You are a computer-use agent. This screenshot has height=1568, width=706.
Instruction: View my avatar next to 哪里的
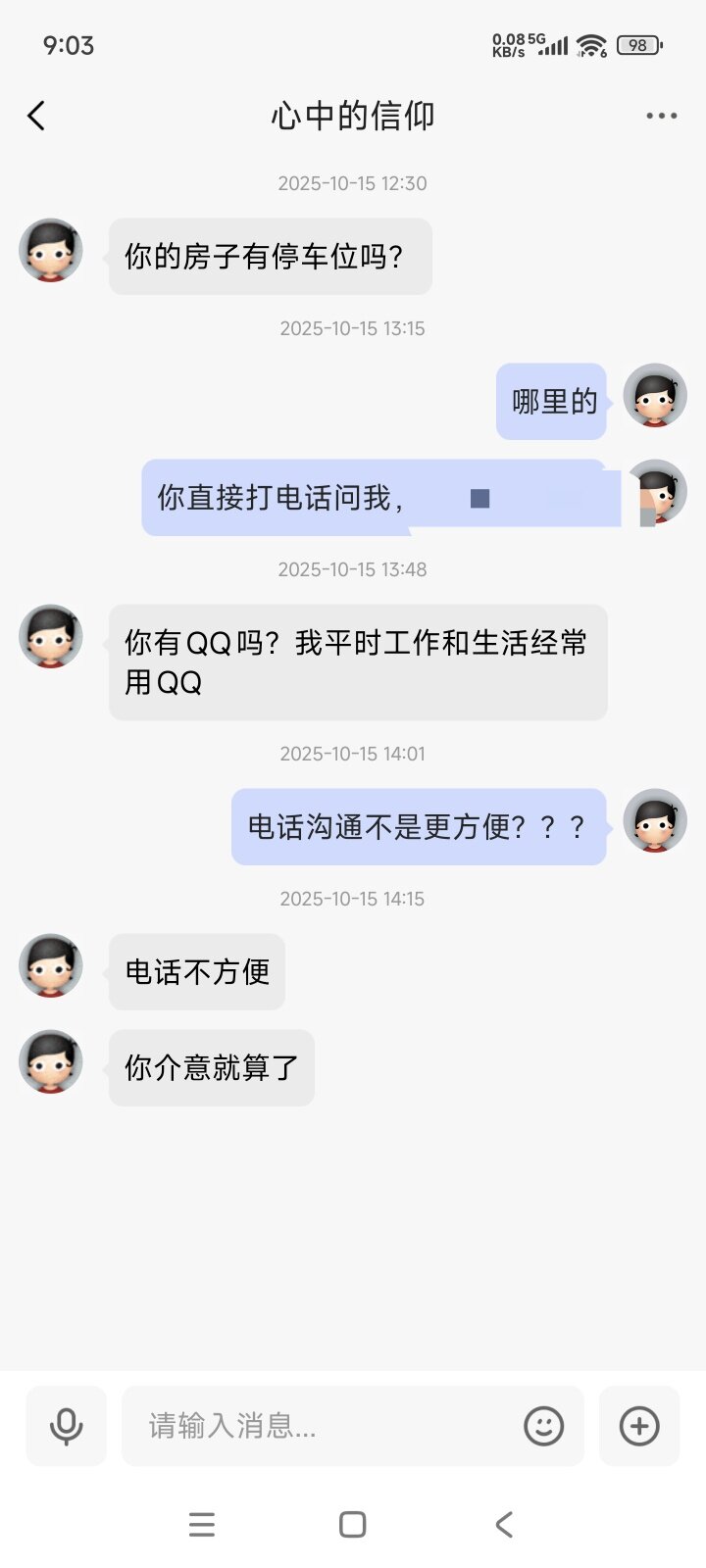(655, 395)
